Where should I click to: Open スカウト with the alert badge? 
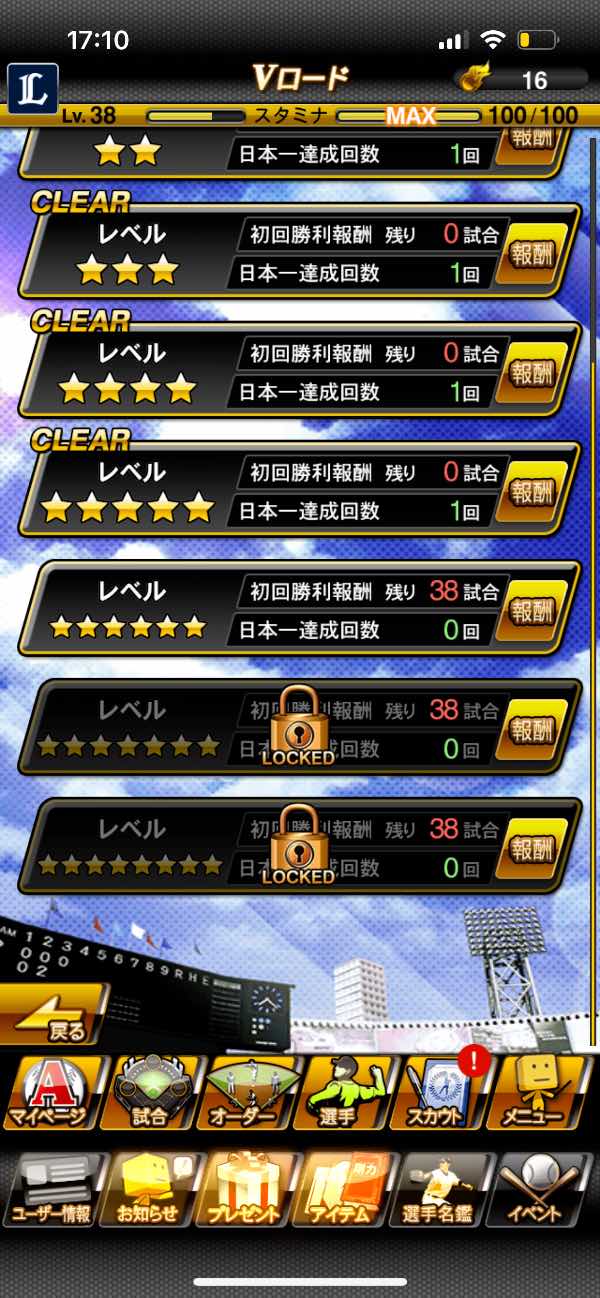coord(447,1095)
